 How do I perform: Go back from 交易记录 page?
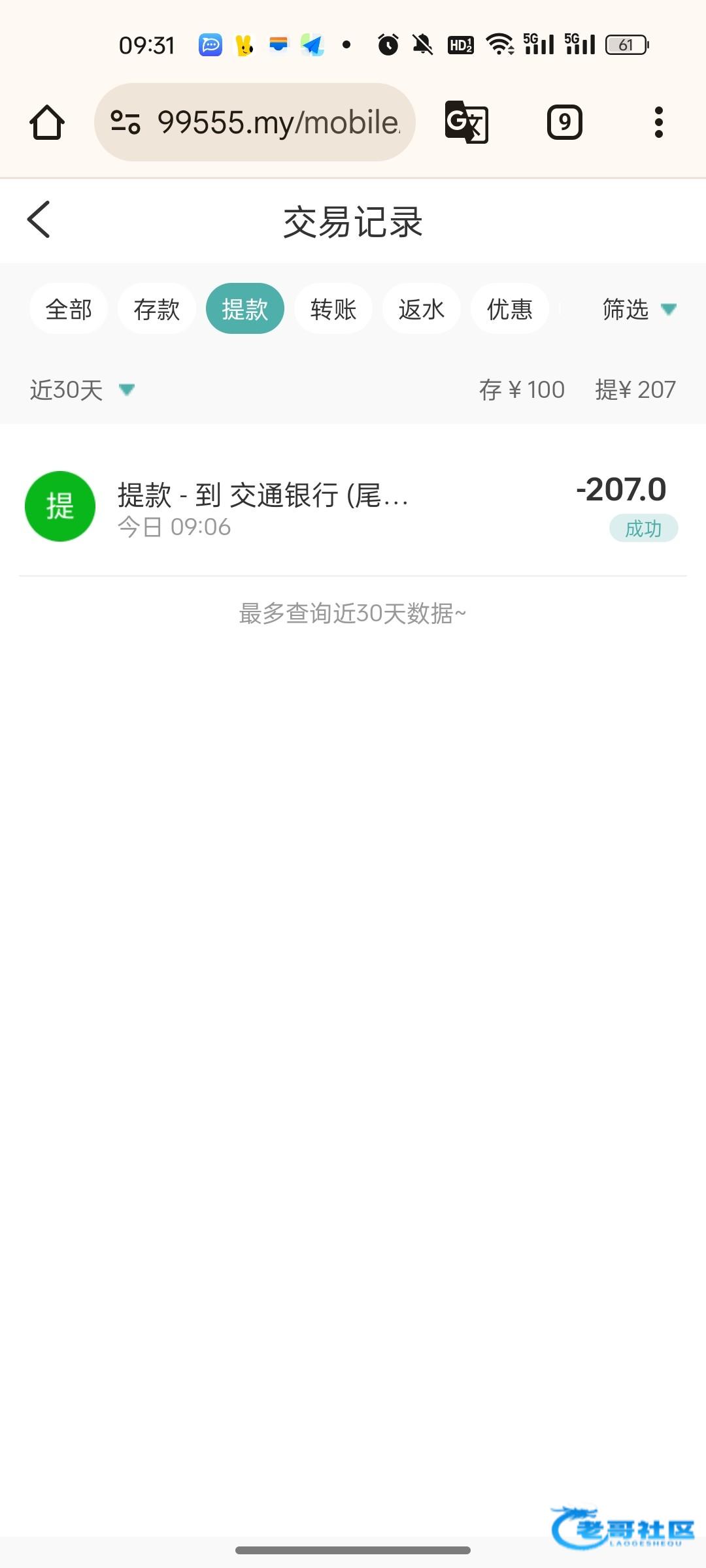pyautogui.click(x=39, y=220)
